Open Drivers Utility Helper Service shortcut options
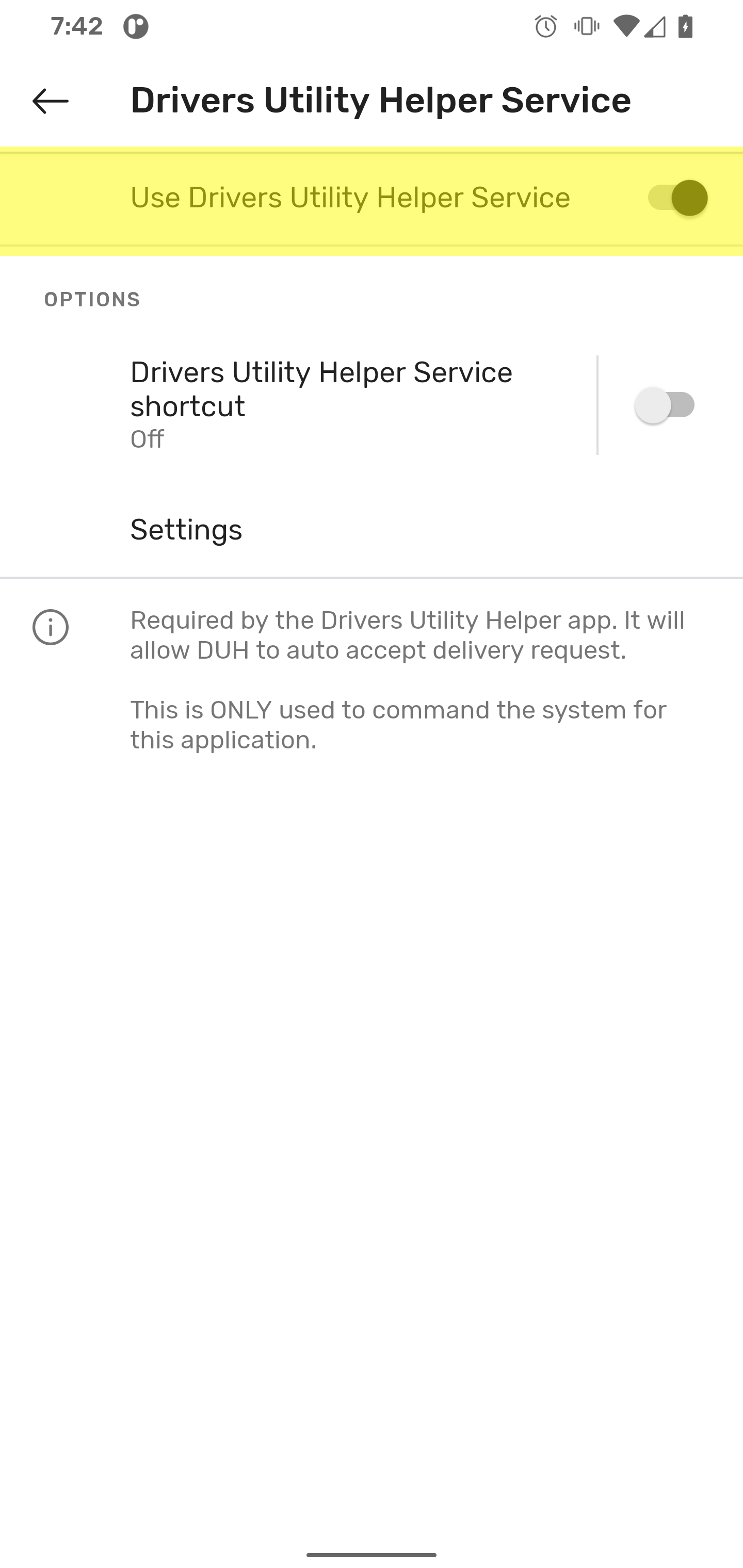Screen dimensions: 743x1568 (x=341, y=404)
